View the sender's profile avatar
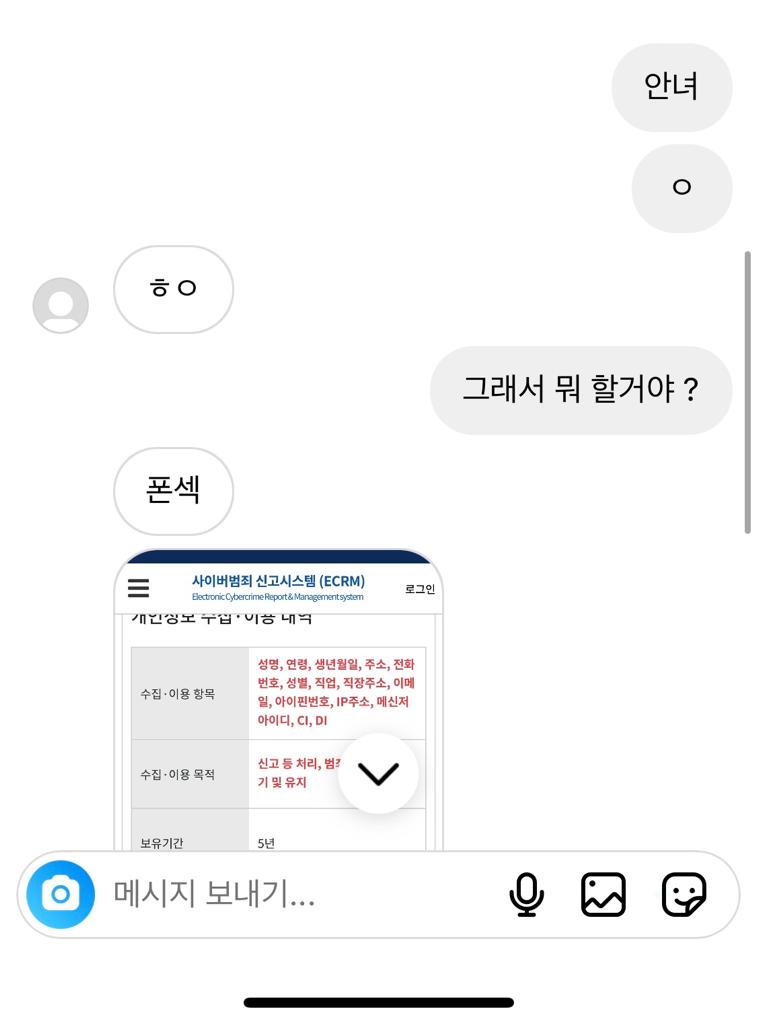The width and height of the screenshot is (757, 1024). (x=61, y=305)
